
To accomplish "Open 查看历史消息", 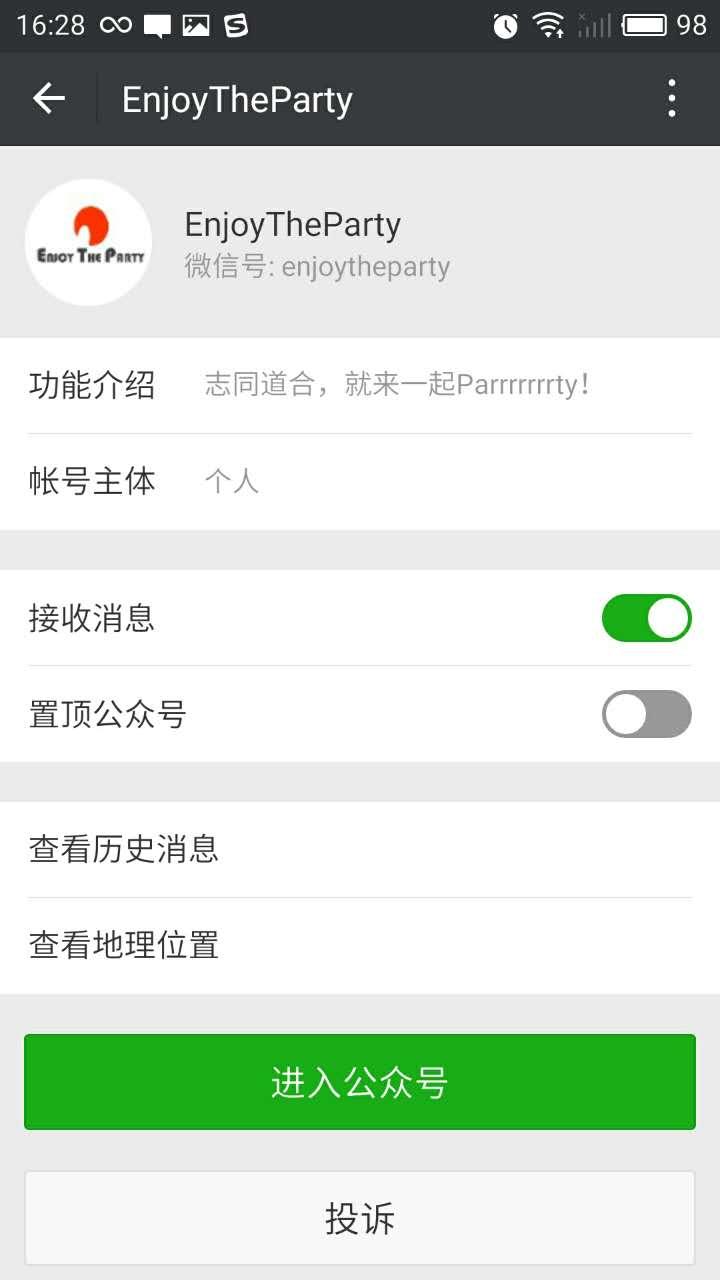I will coord(360,849).
